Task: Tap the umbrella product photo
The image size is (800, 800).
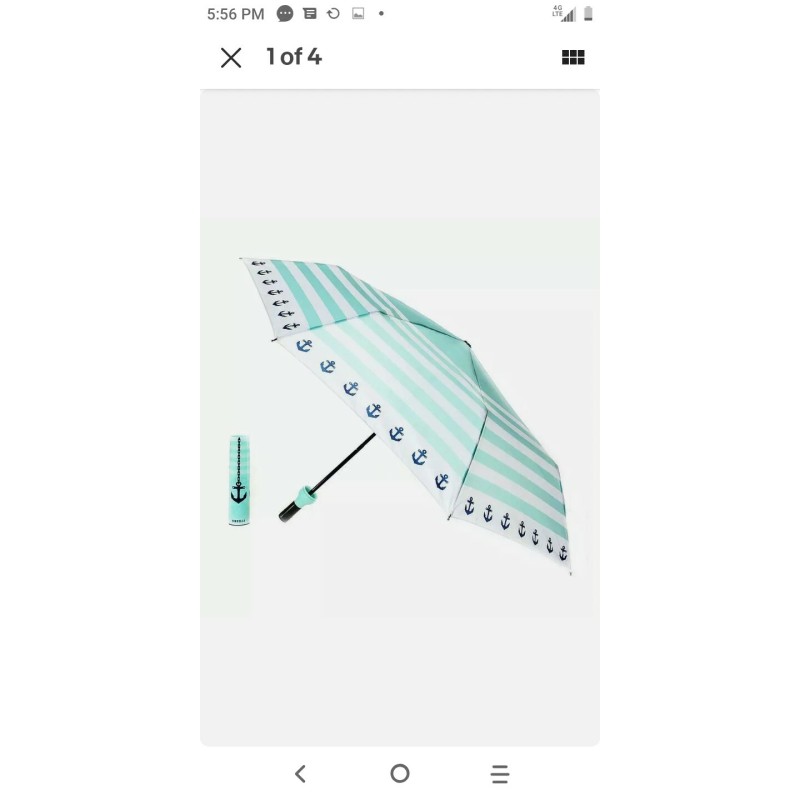Action: click(x=399, y=417)
